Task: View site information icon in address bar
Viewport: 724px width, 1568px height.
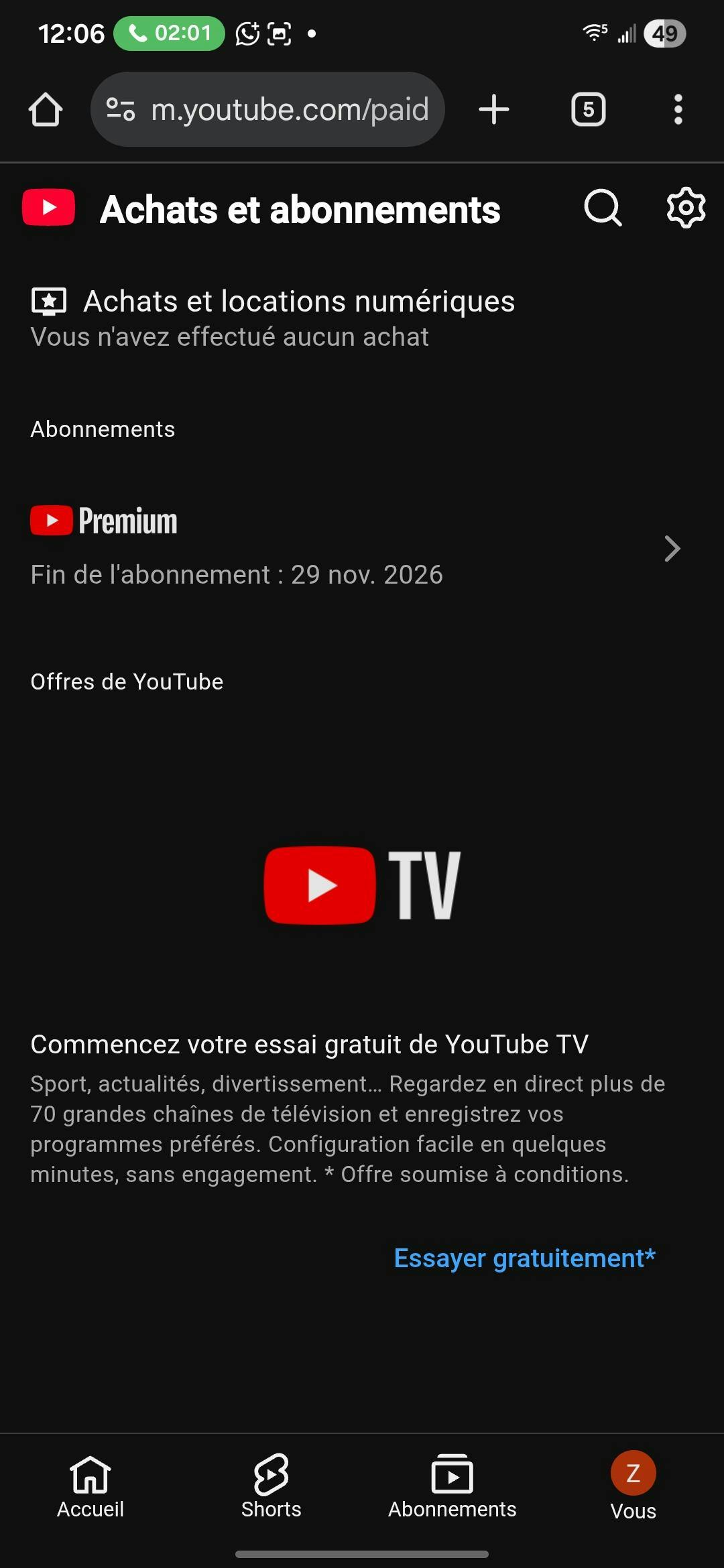Action: point(121,110)
